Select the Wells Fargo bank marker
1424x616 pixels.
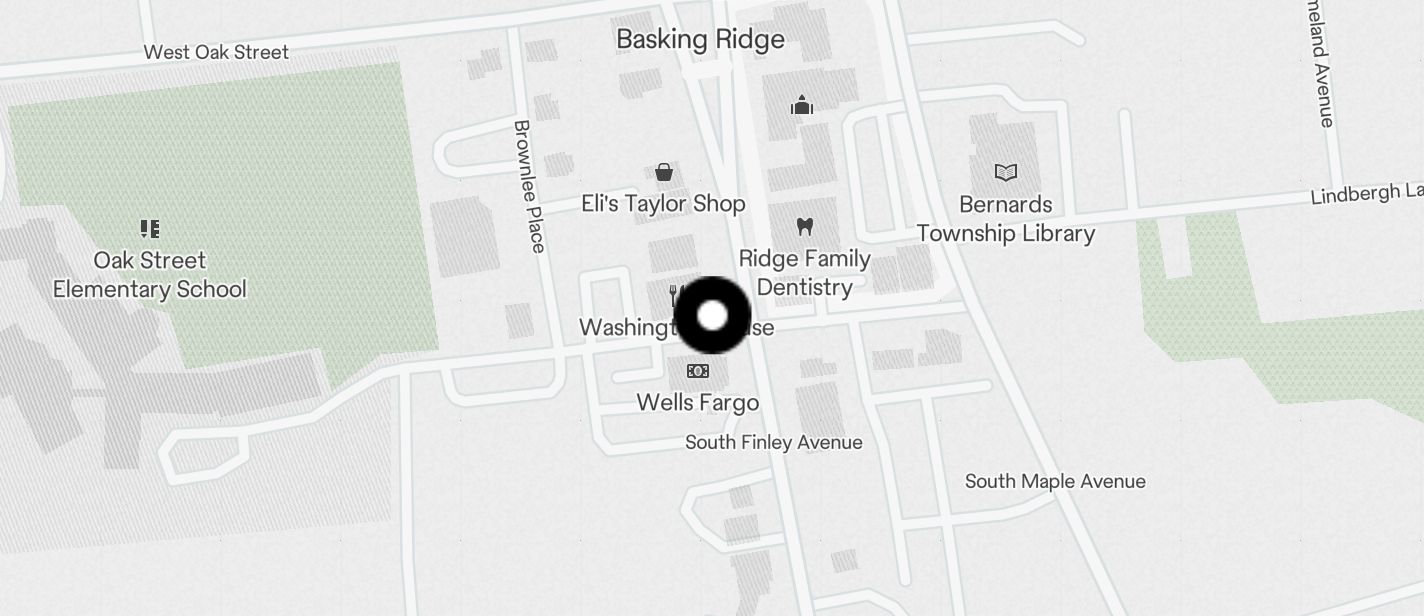tap(698, 372)
